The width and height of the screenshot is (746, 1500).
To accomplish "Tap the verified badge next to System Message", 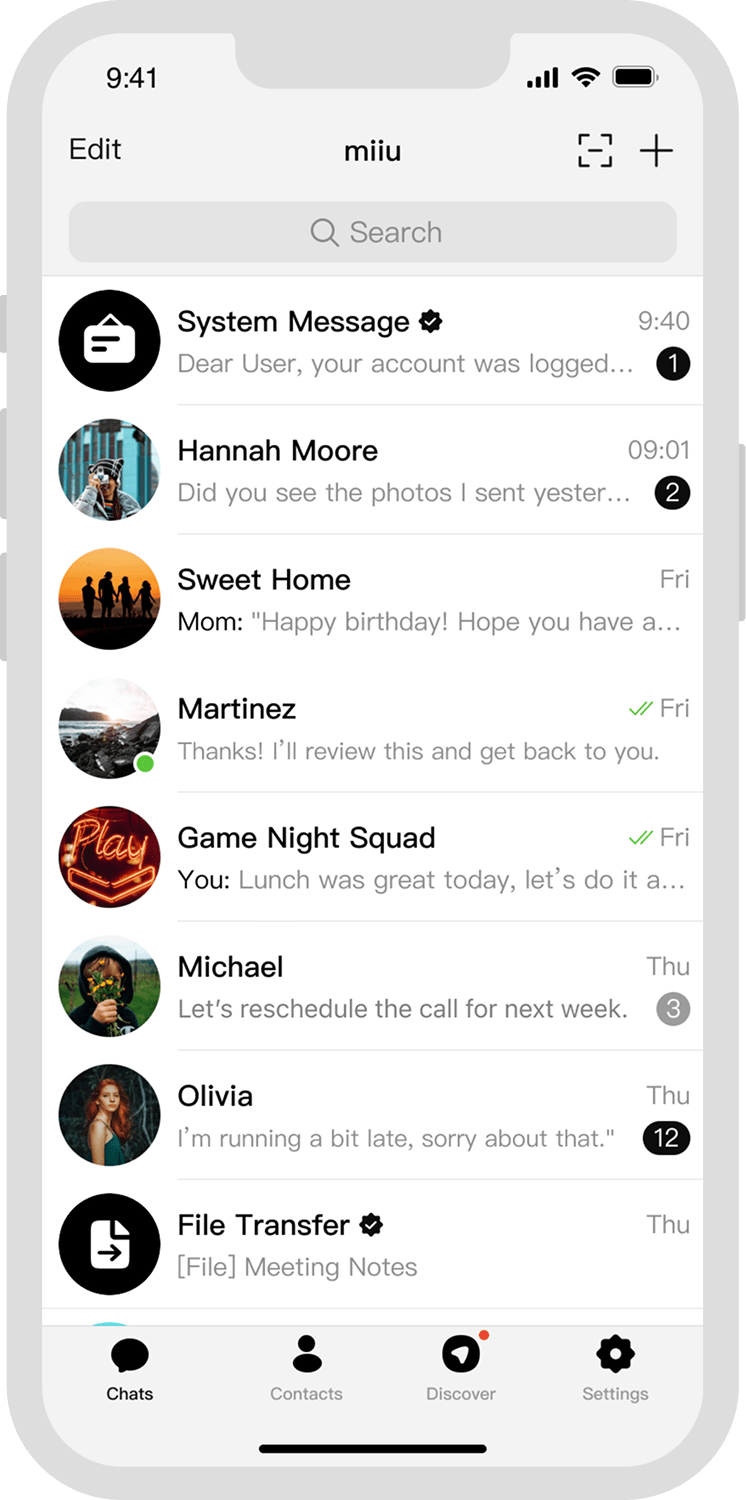I will point(430,321).
